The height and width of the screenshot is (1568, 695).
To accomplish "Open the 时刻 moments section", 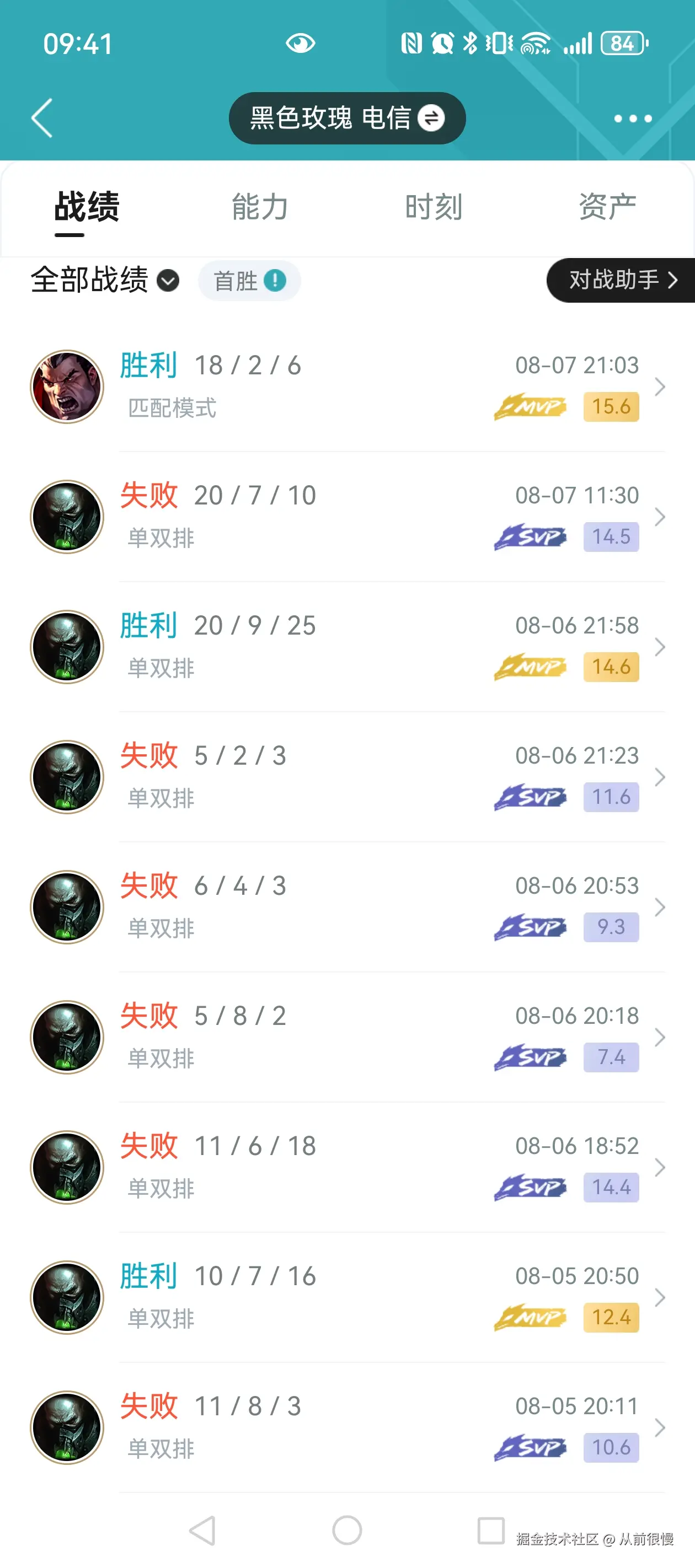I will pyautogui.click(x=433, y=206).
